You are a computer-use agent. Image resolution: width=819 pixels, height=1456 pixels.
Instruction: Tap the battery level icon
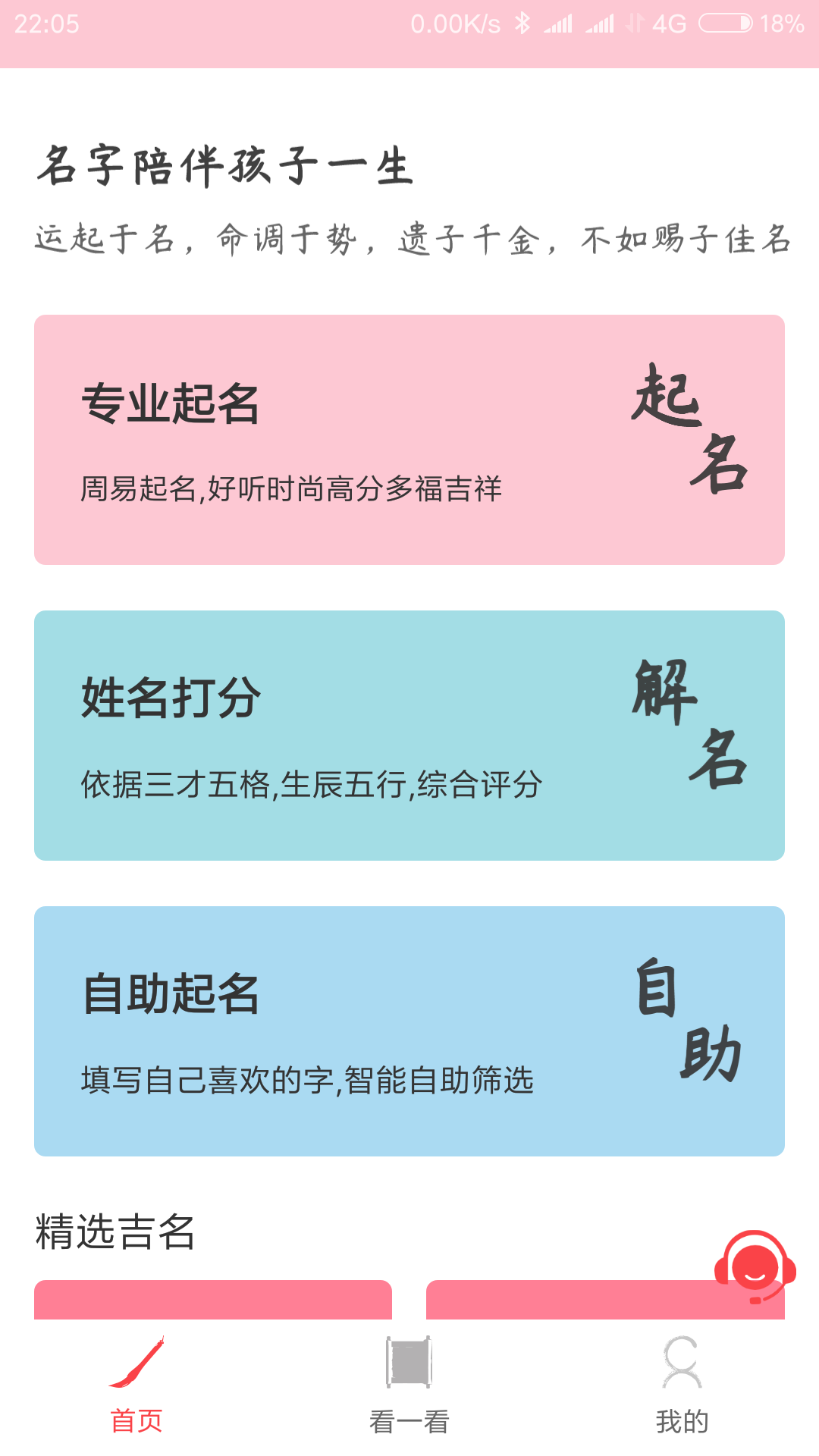pyautogui.click(x=726, y=23)
